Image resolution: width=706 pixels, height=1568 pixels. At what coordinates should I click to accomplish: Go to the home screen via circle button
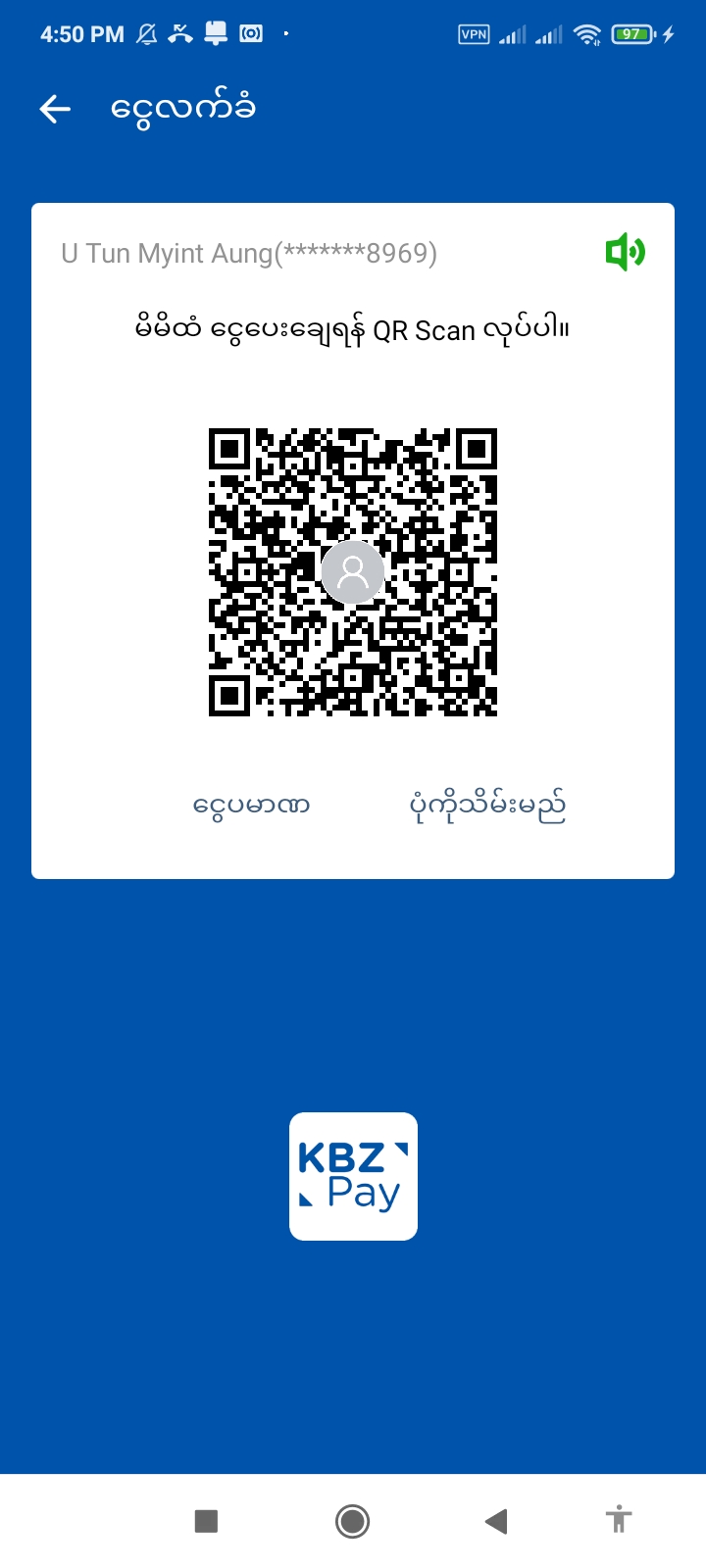pyautogui.click(x=352, y=1521)
